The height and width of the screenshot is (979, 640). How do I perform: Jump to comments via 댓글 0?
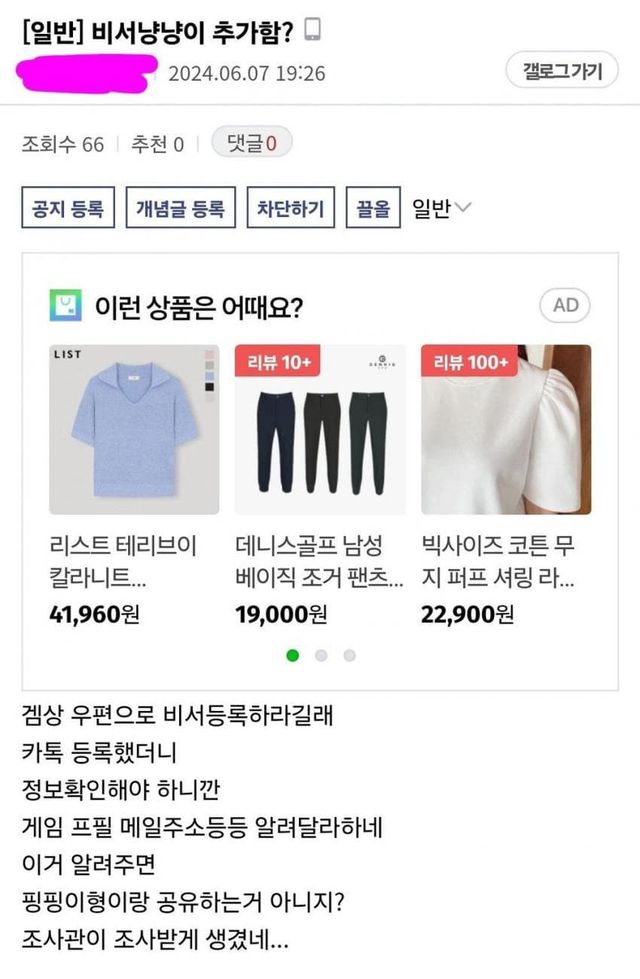251,144
